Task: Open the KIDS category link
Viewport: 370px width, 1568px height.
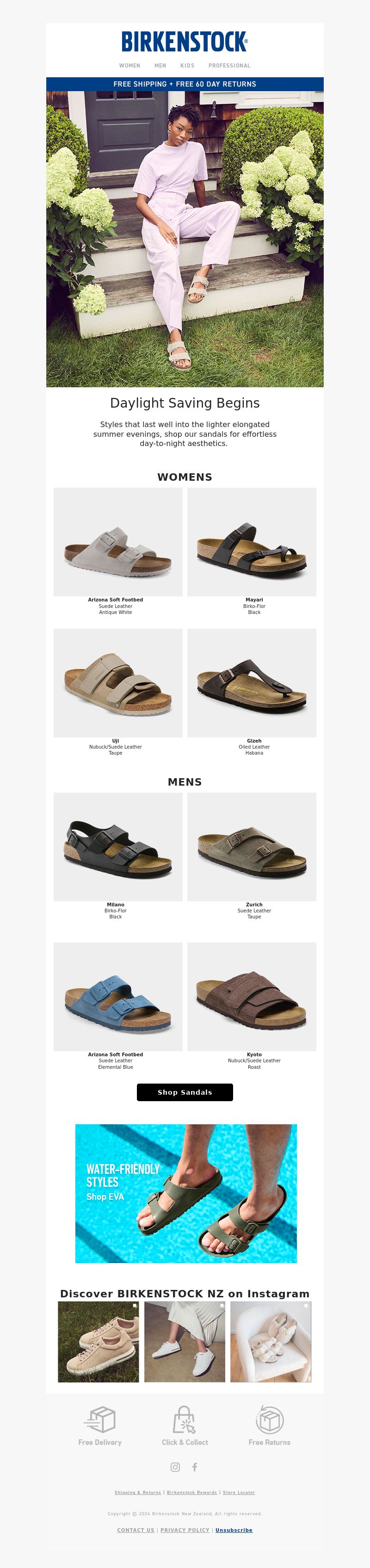Action: [x=187, y=66]
